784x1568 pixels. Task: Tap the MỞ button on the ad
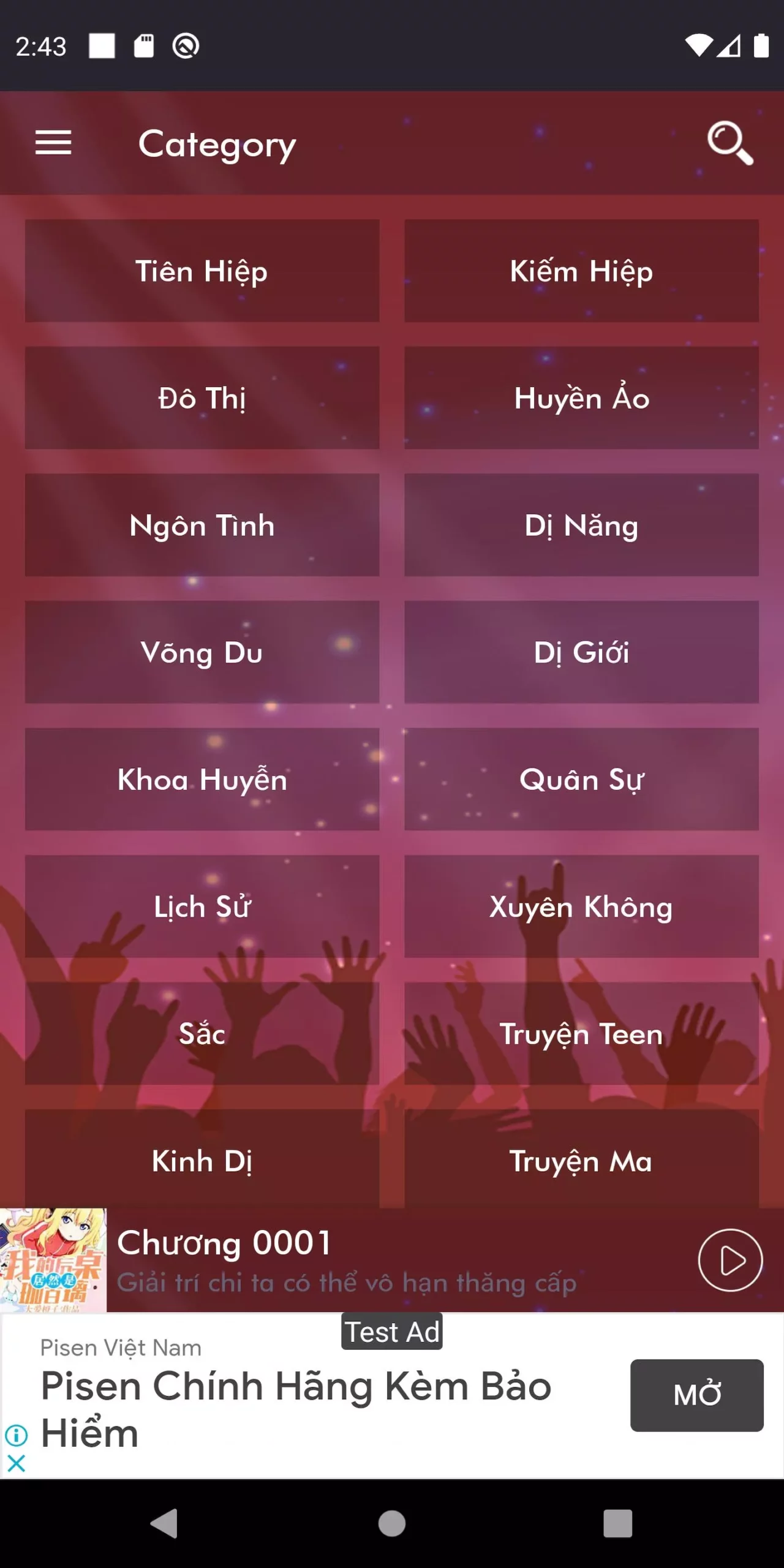tap(697, 1395)
